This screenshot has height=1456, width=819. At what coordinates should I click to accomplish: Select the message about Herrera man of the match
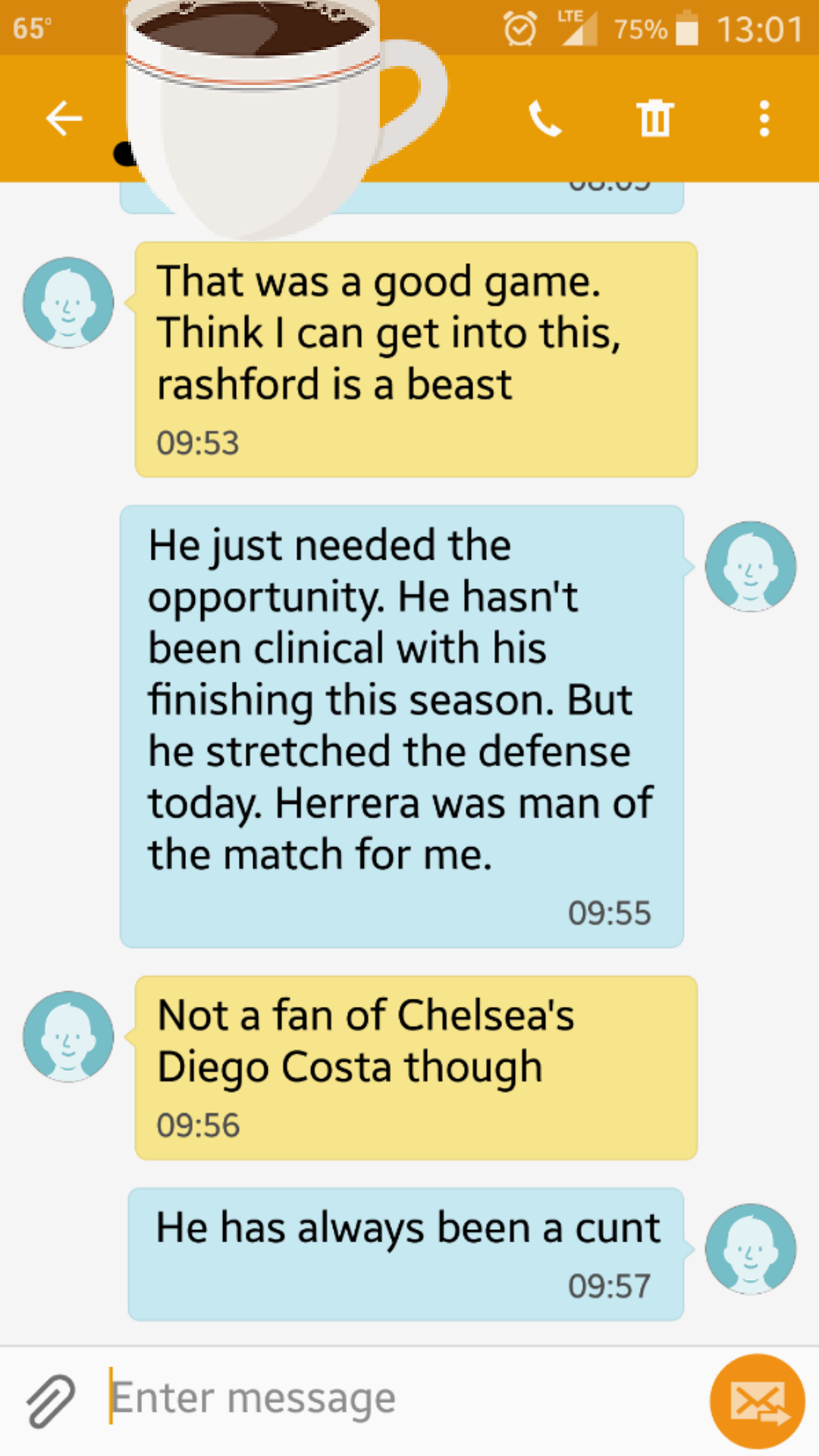point(401,726)
